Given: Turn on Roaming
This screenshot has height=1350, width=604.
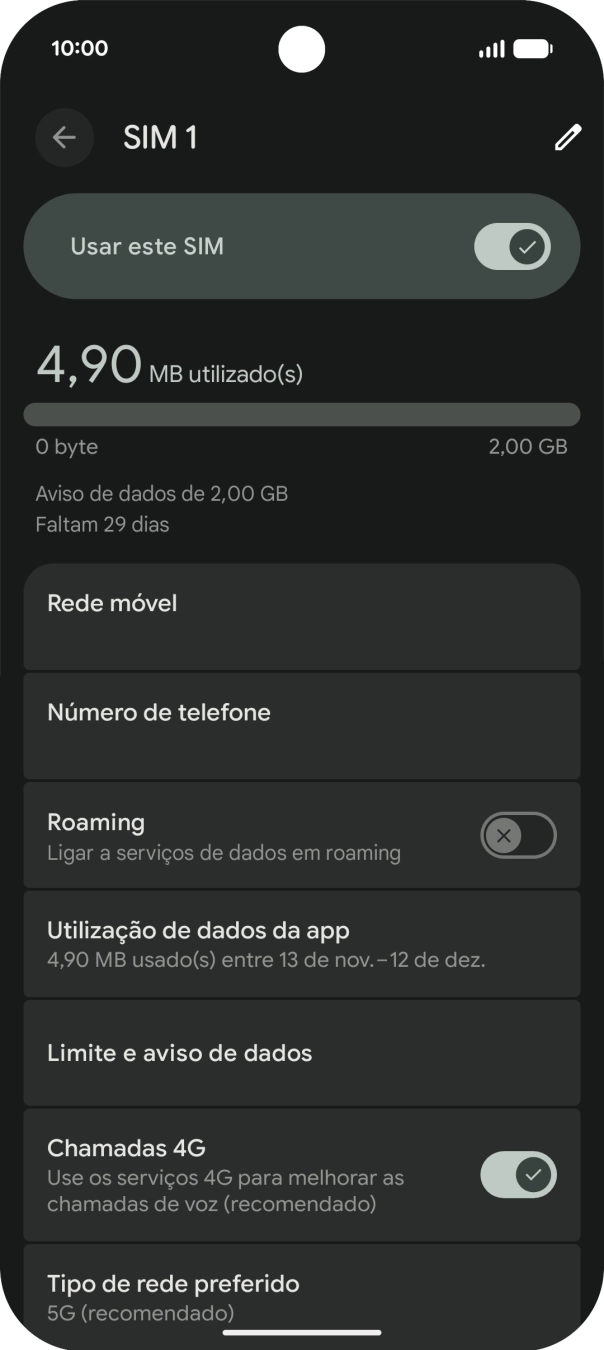Looking at the screenshot, I should coord(518,835).
